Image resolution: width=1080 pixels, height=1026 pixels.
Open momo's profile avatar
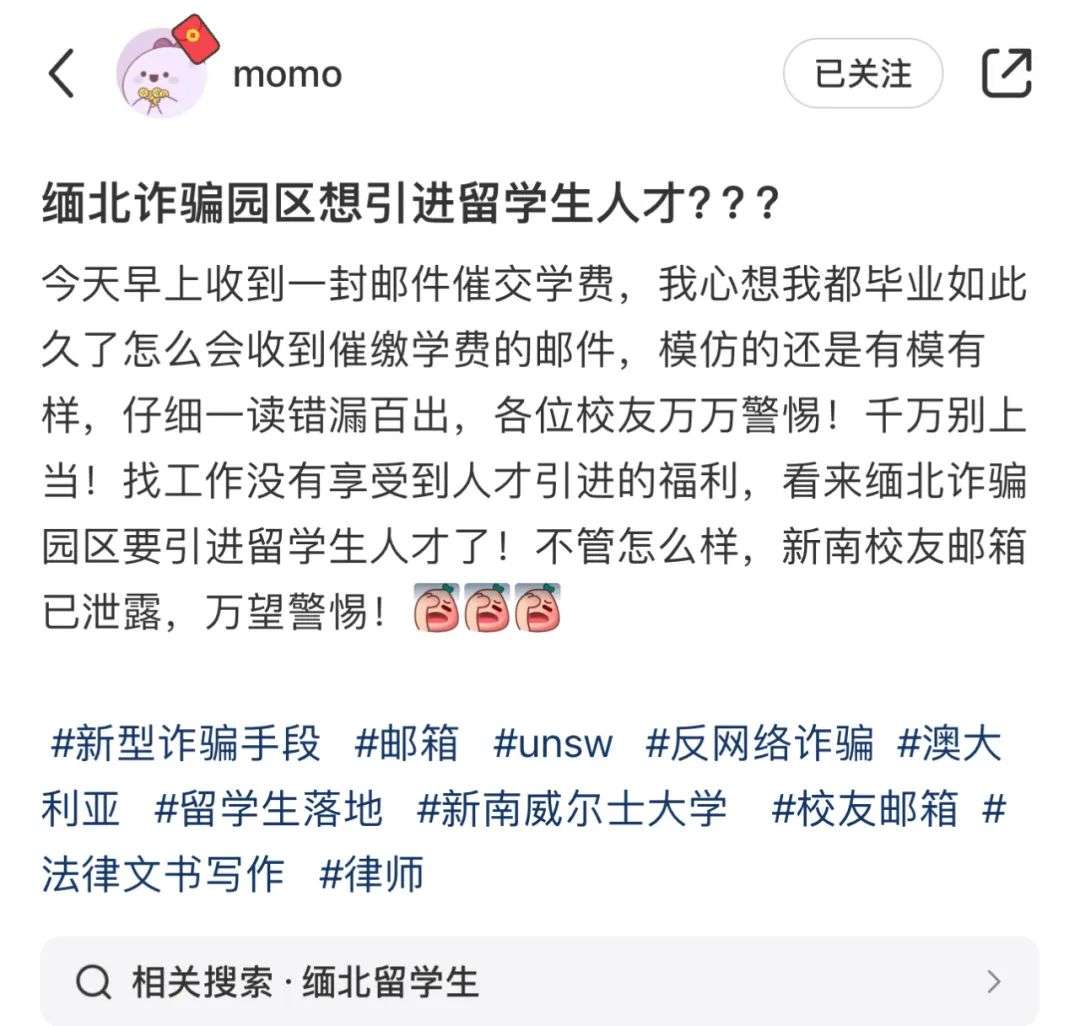click(163, 74)
